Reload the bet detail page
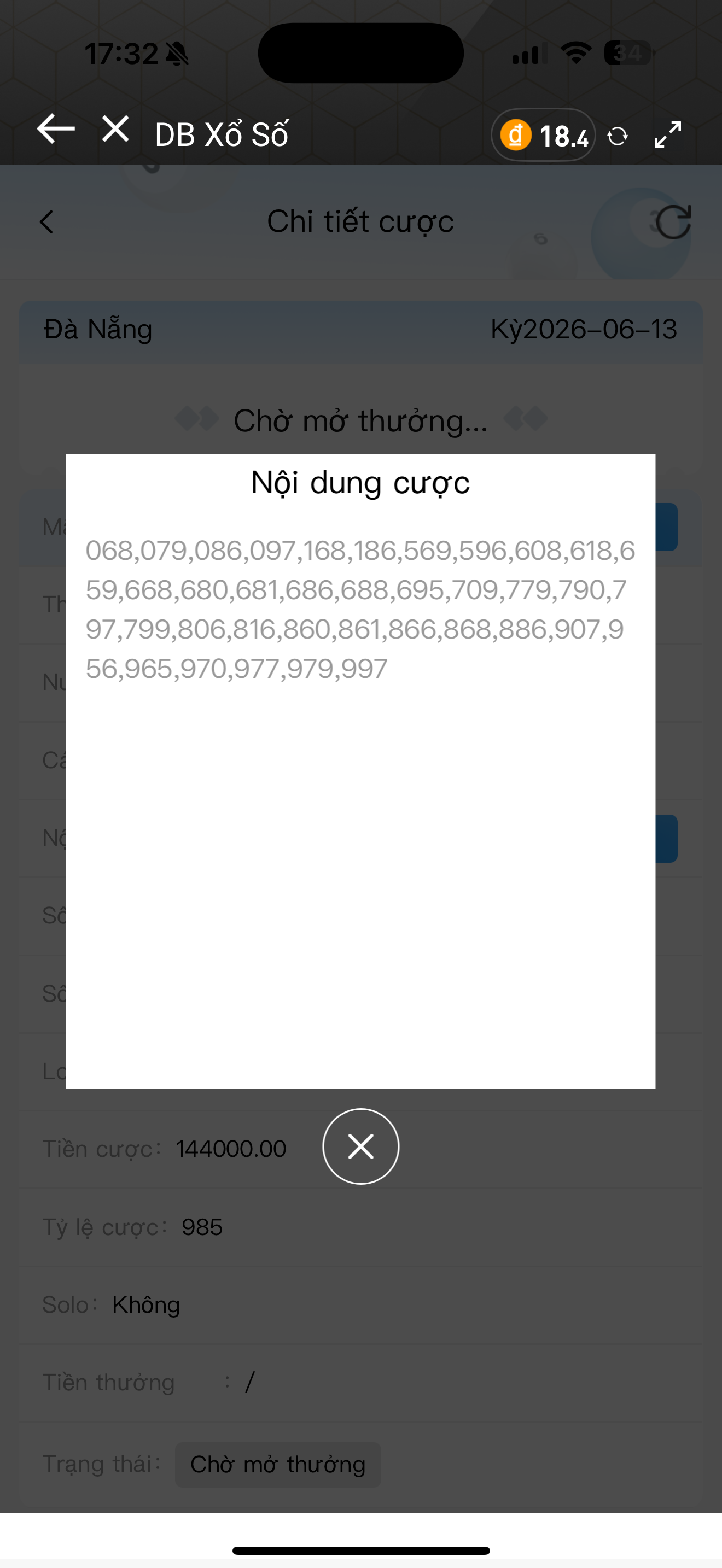 (673, 221)
